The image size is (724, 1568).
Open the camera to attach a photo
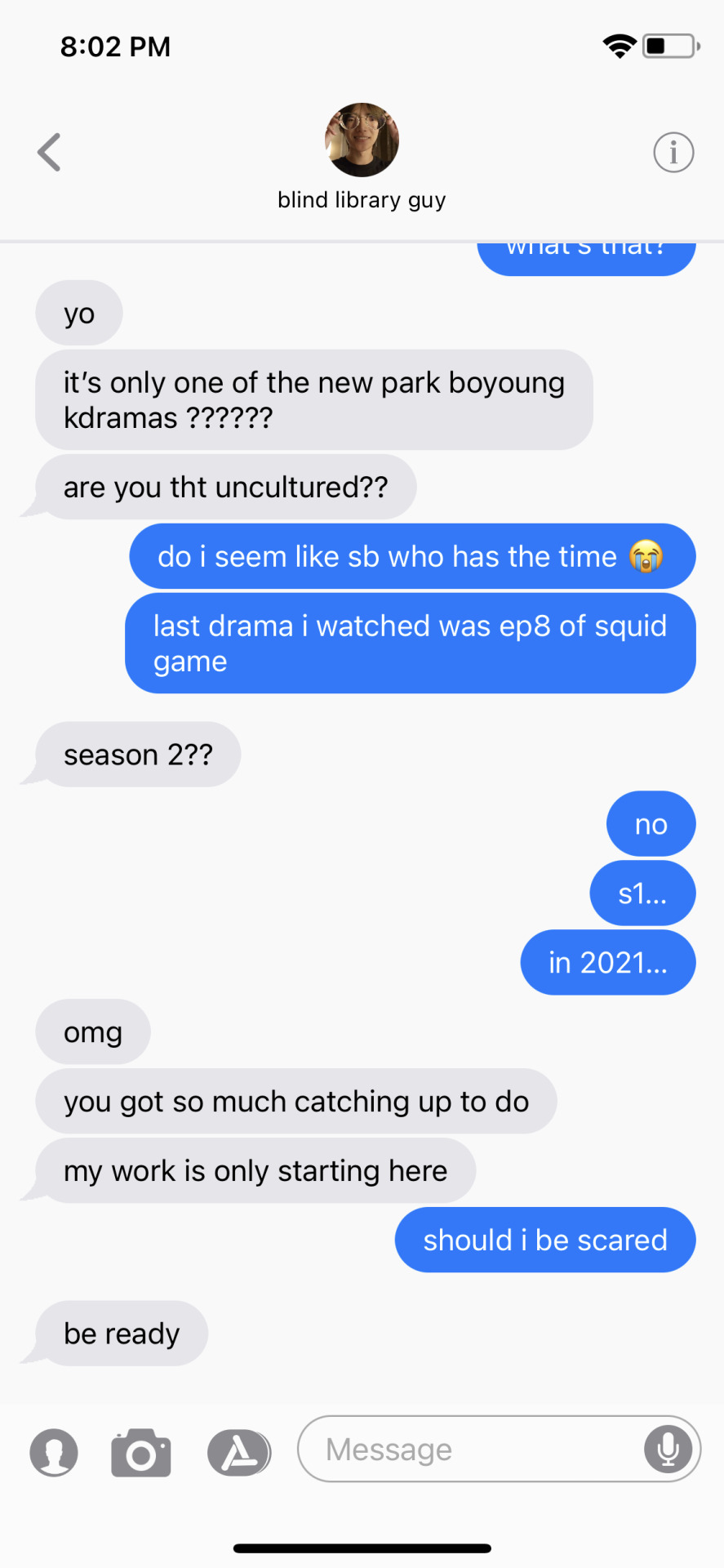(141, 1453)
